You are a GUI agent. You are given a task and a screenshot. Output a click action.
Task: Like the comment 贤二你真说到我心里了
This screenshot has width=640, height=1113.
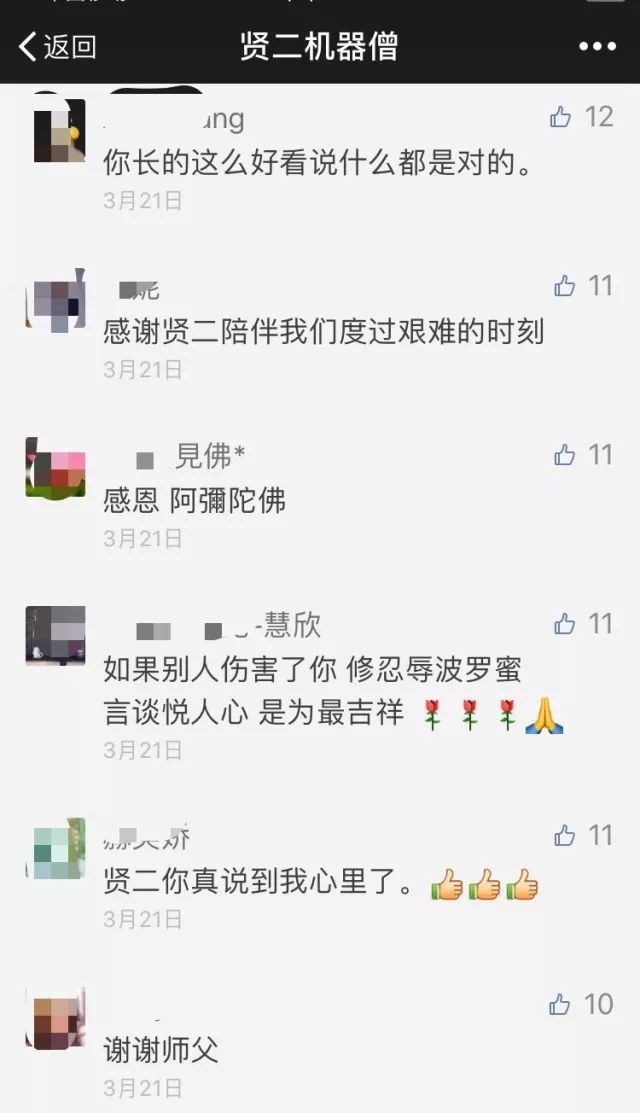[565, 835]
